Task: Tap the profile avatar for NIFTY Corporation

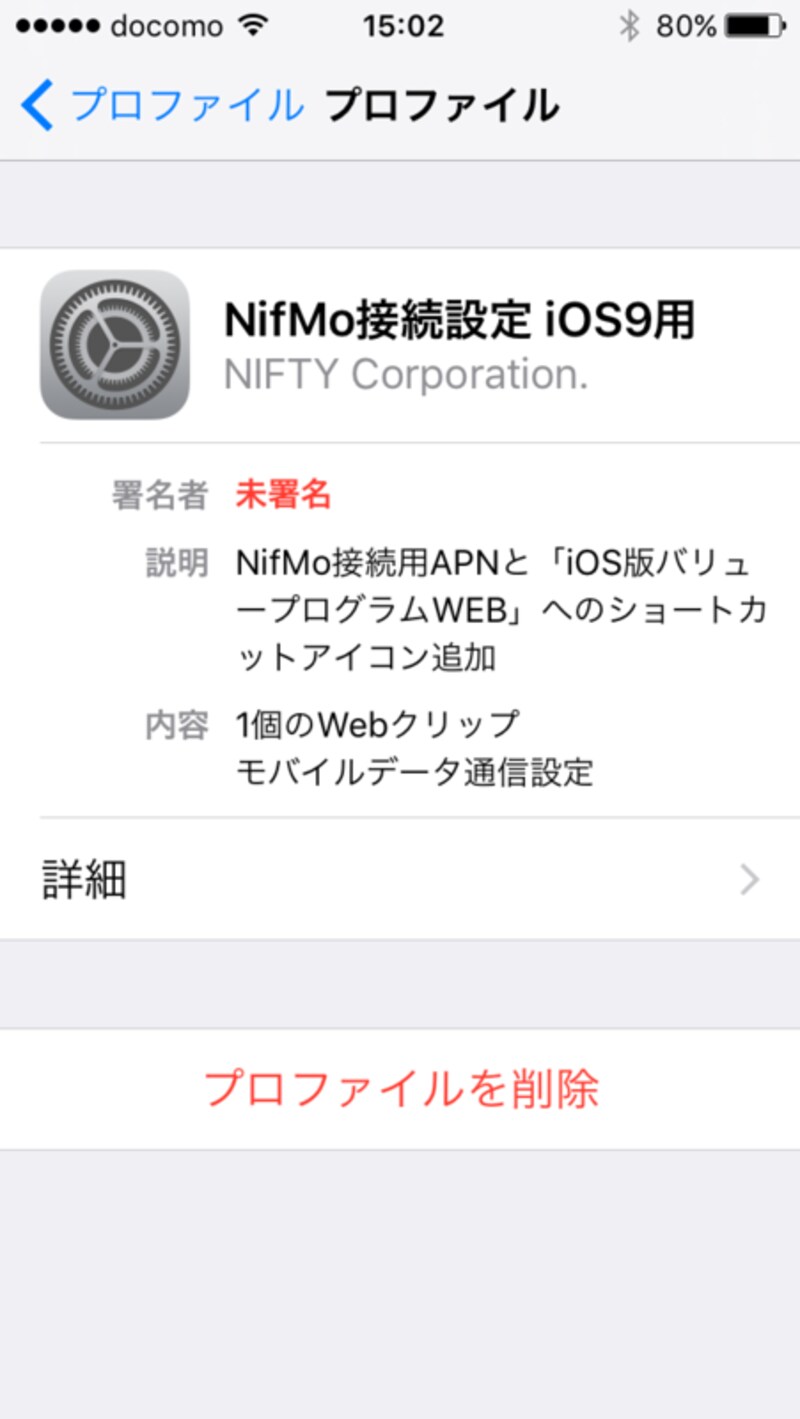Action: pyautogui.click(x=113, y=344)
